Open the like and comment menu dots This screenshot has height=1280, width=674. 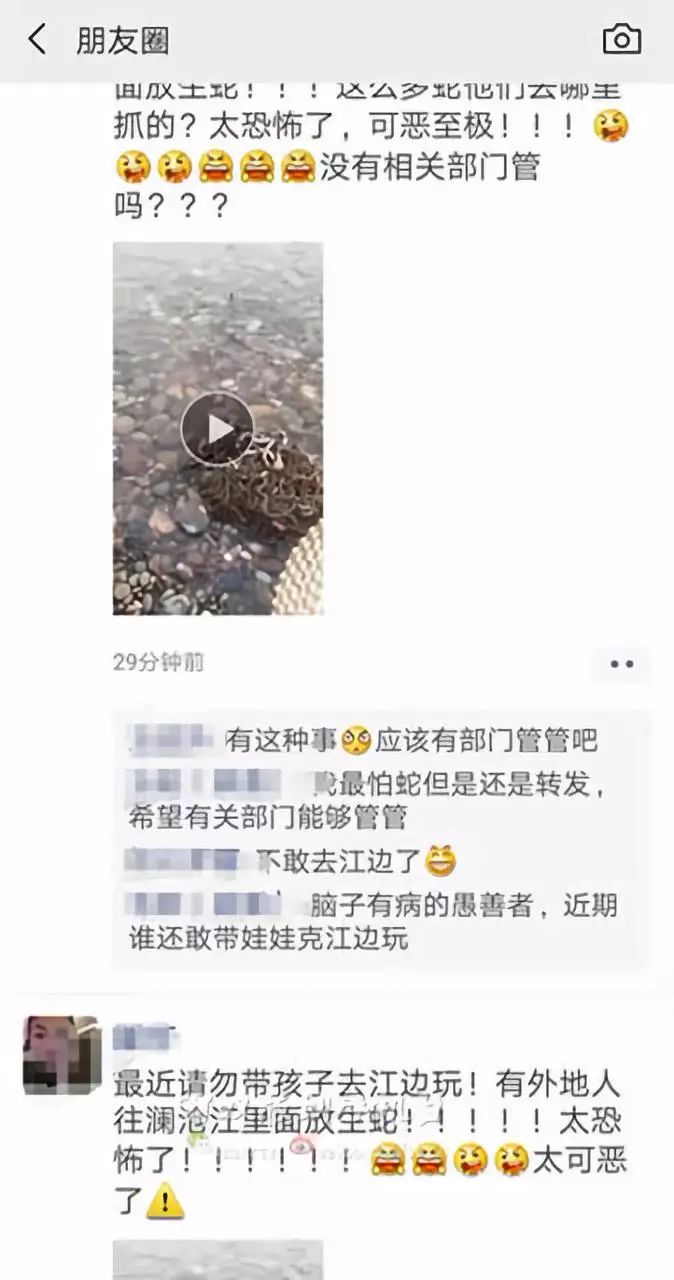click(x=621, y=664)
